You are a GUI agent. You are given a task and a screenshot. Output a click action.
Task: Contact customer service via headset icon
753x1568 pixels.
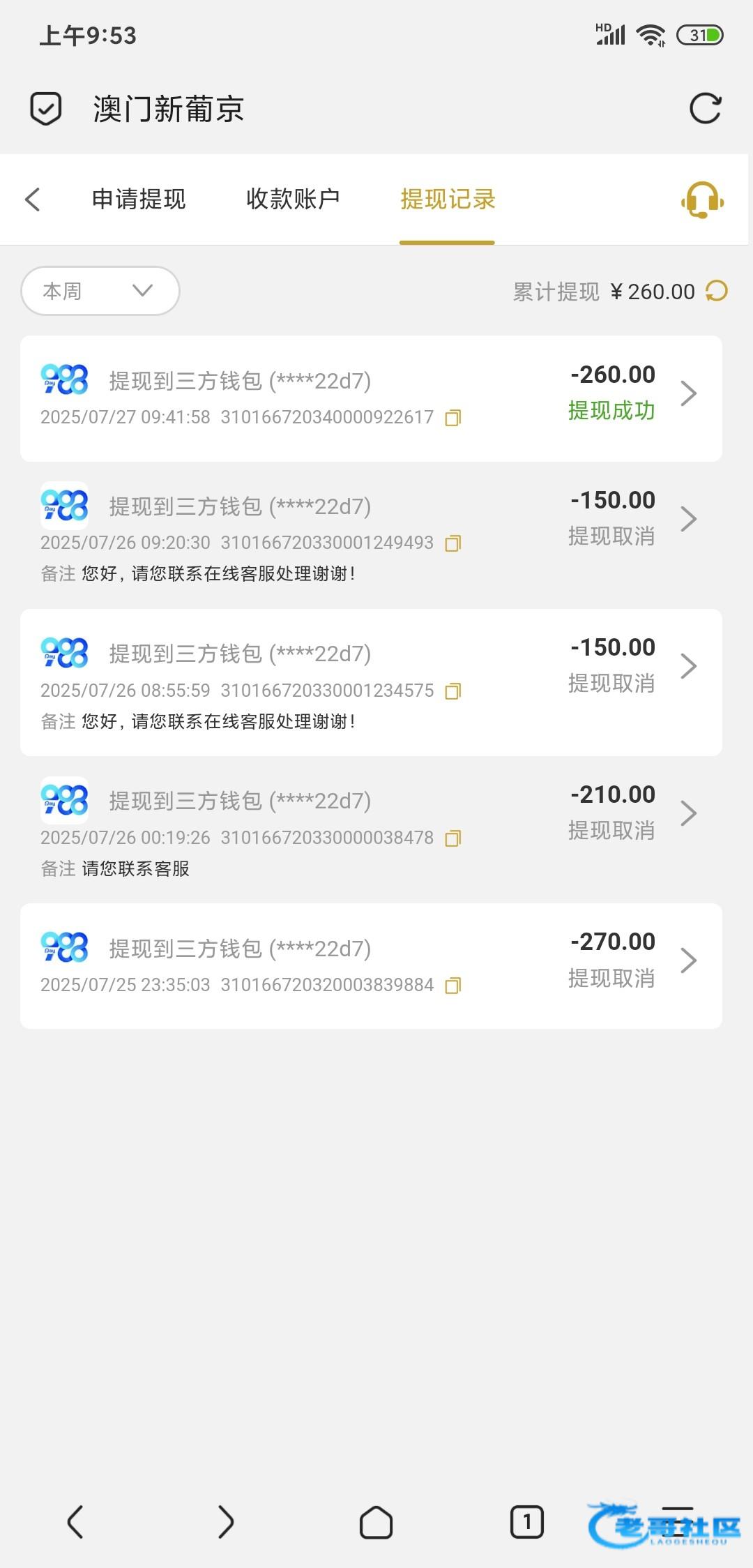tap(702, 200)
